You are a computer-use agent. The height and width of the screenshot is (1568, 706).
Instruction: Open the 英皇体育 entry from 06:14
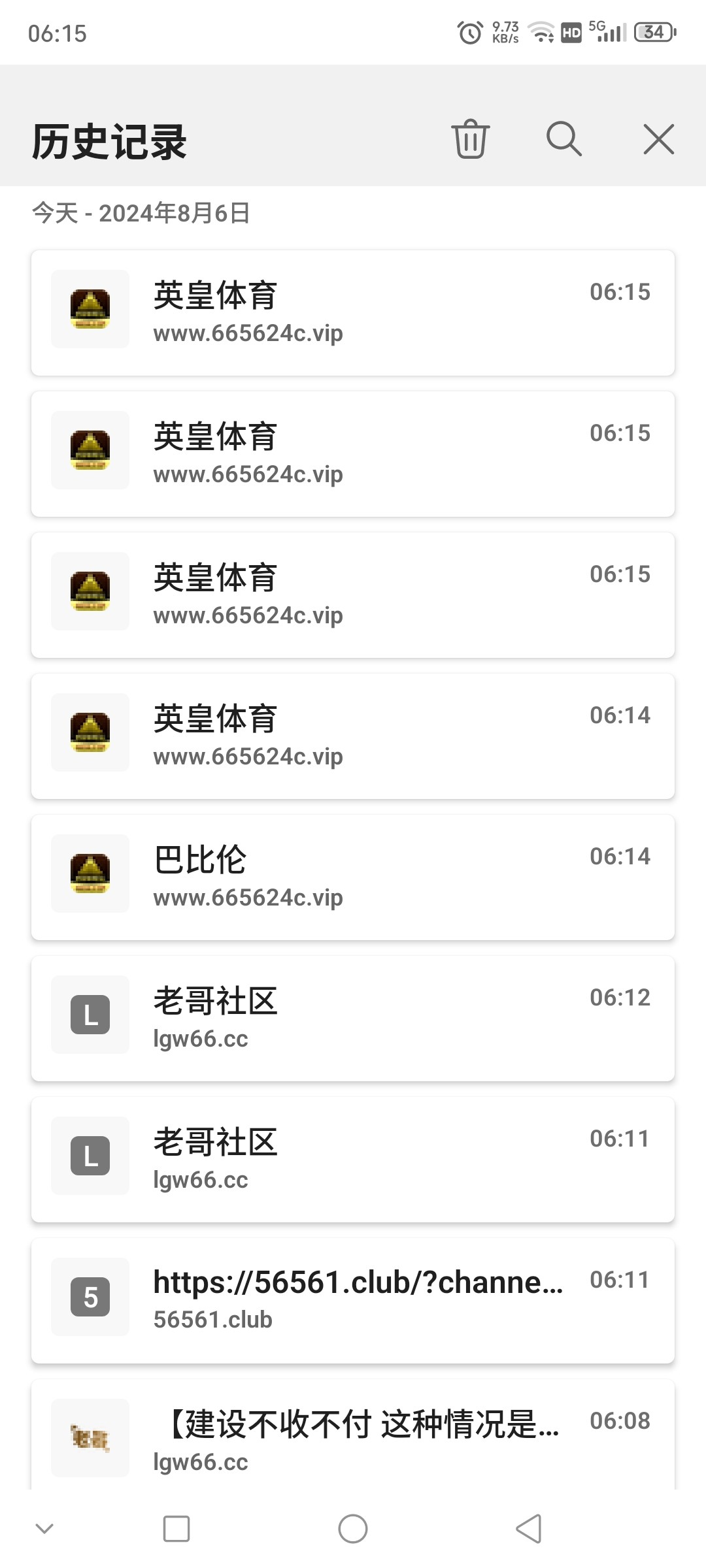[x=353, y=736]
